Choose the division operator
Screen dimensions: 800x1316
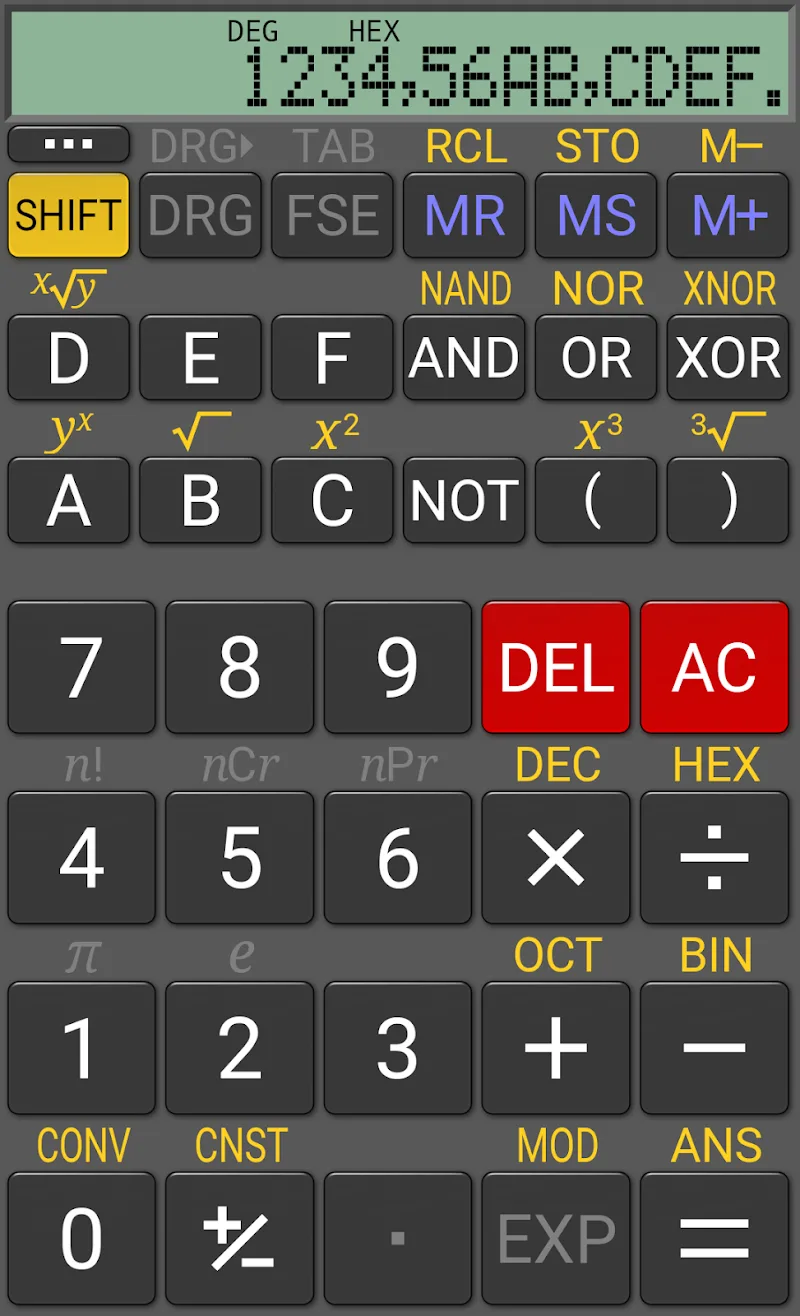pyautogui.click(x=714, y=857)
